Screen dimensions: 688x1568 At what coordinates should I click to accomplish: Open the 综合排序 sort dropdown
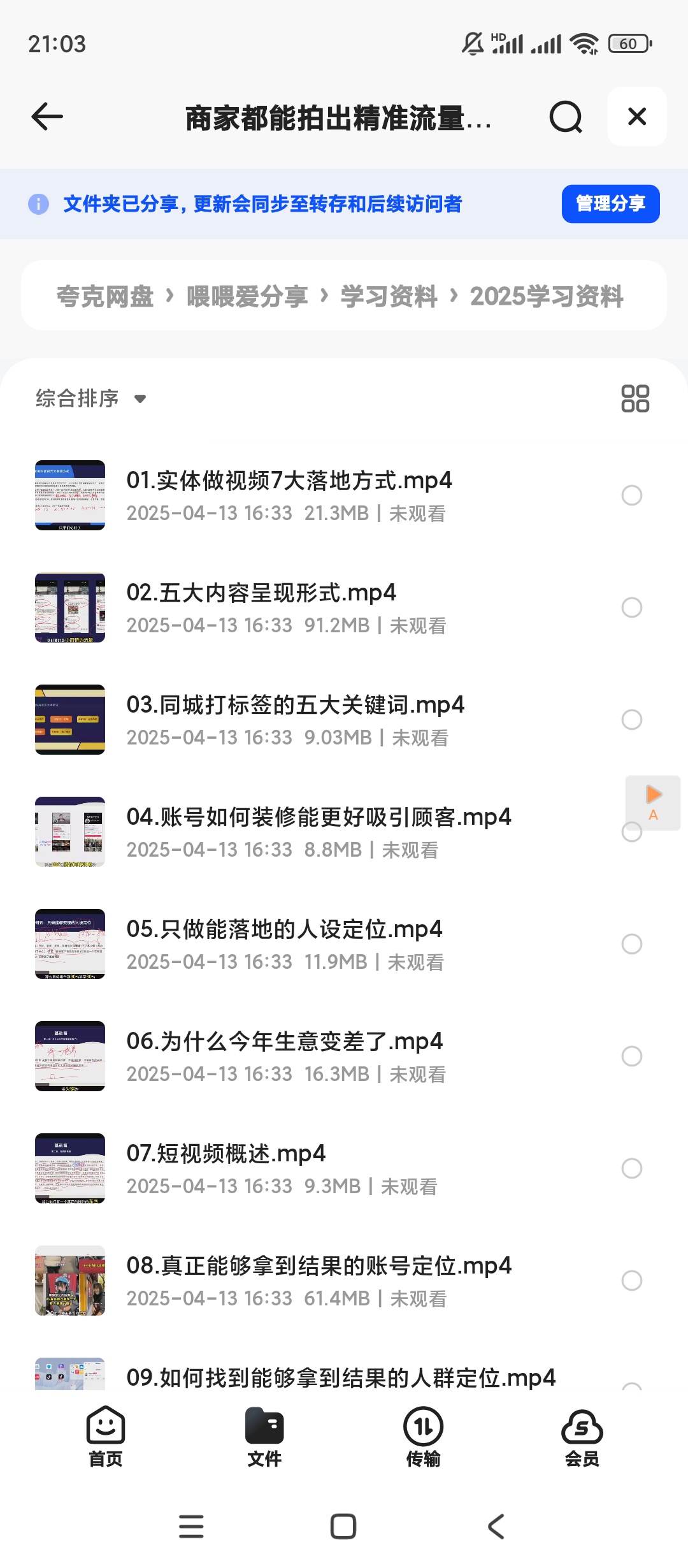89,398
